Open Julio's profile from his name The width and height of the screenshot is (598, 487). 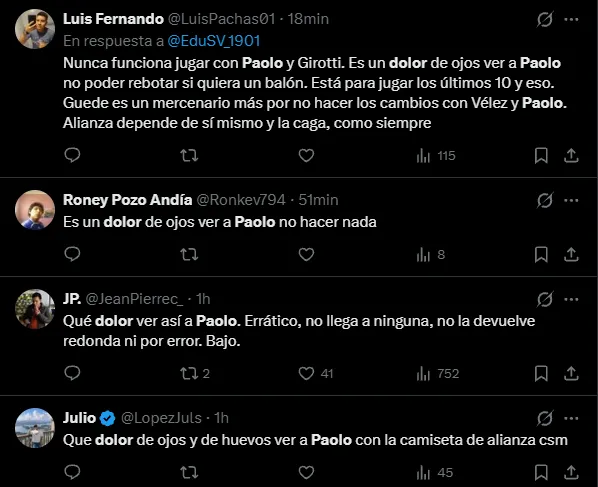pos(79,418)
